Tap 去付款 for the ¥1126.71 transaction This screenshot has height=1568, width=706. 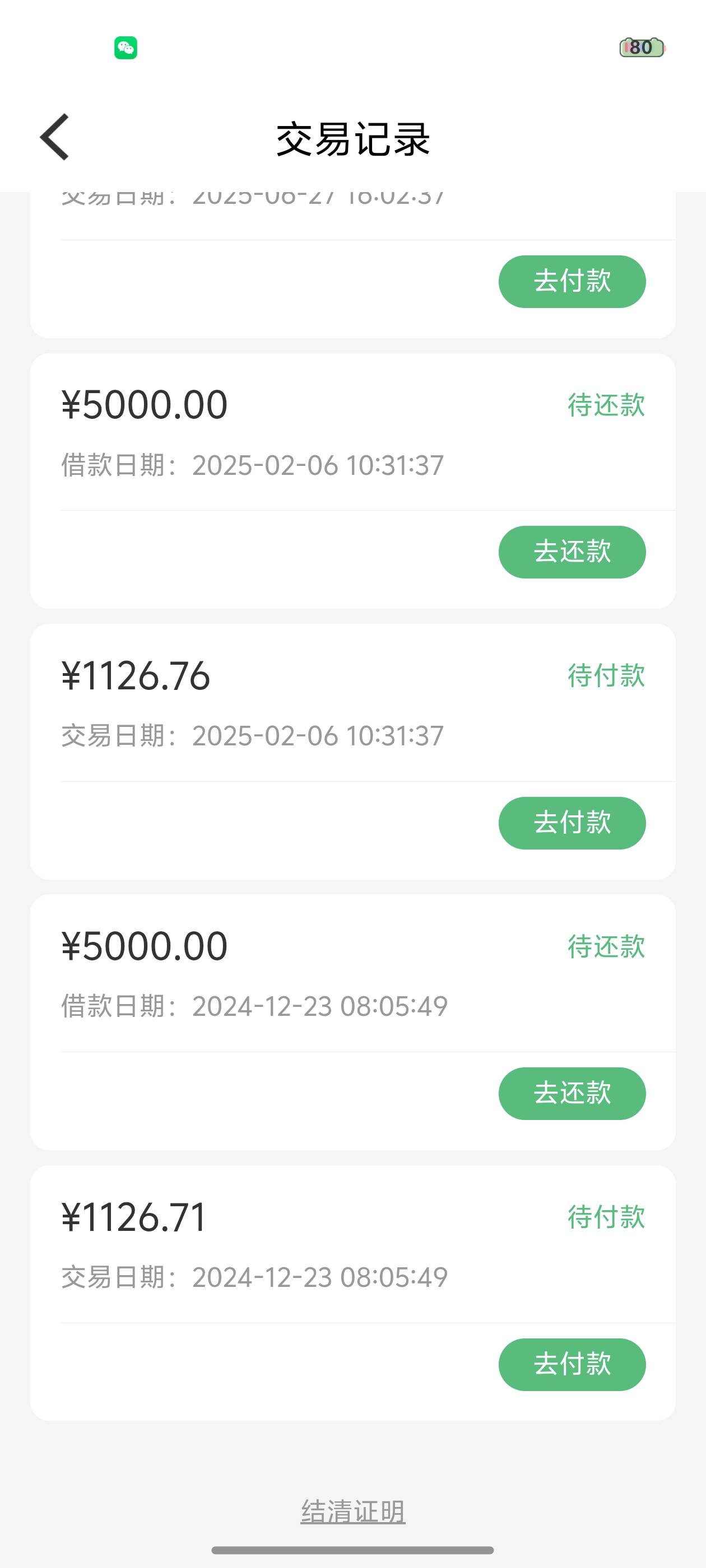(x=572, y=1364)
